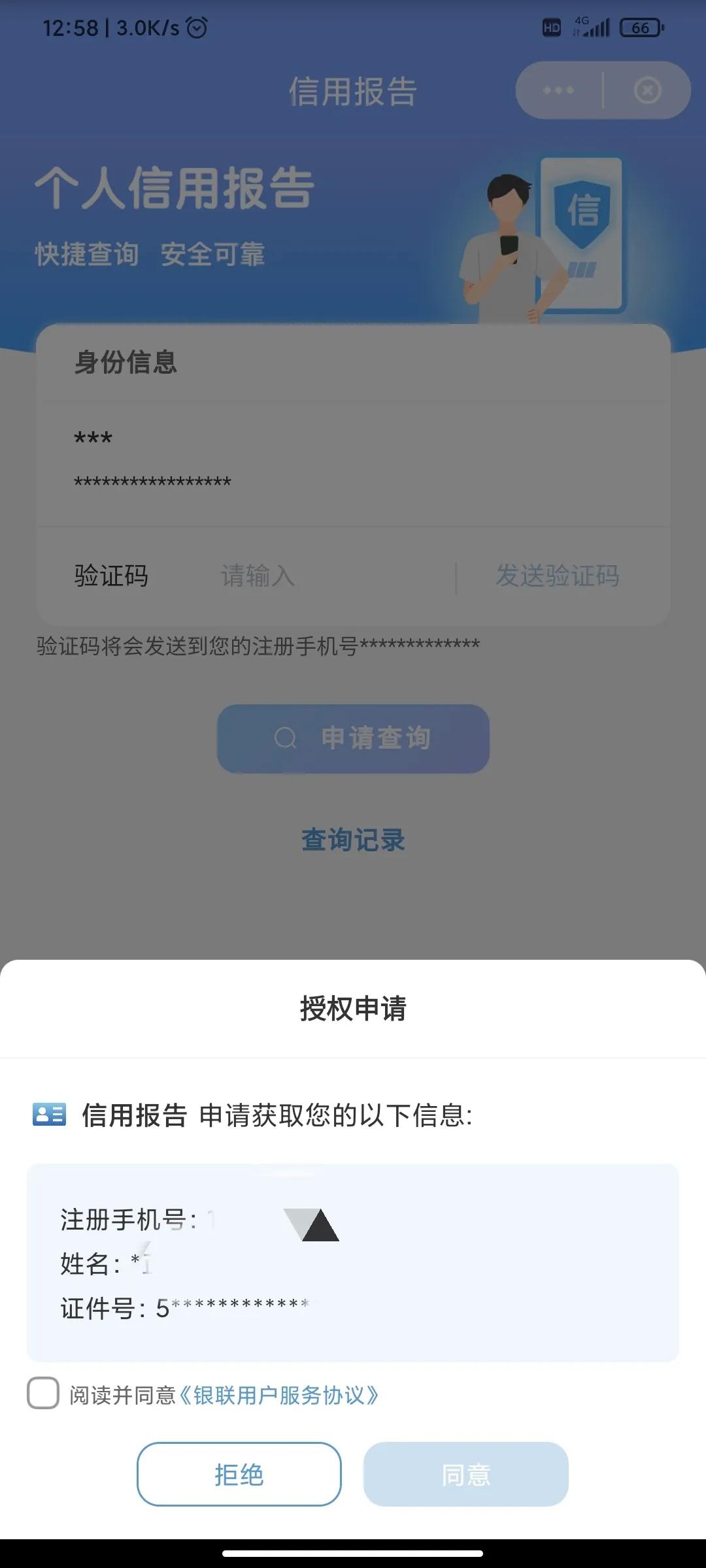Click the search icon inside 申请查询 button
This screenshot has width=706, height=1568.
[284, 738]
